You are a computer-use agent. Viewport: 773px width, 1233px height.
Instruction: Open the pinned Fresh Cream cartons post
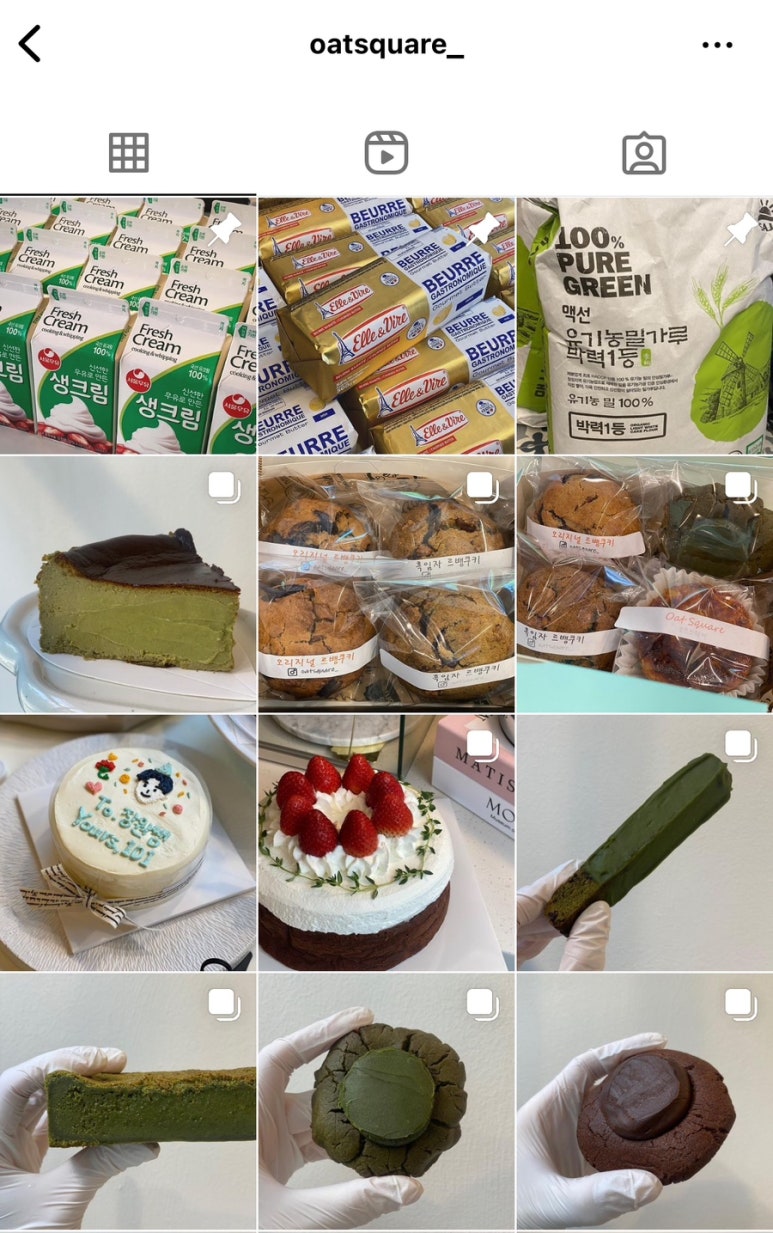(128, 326)
